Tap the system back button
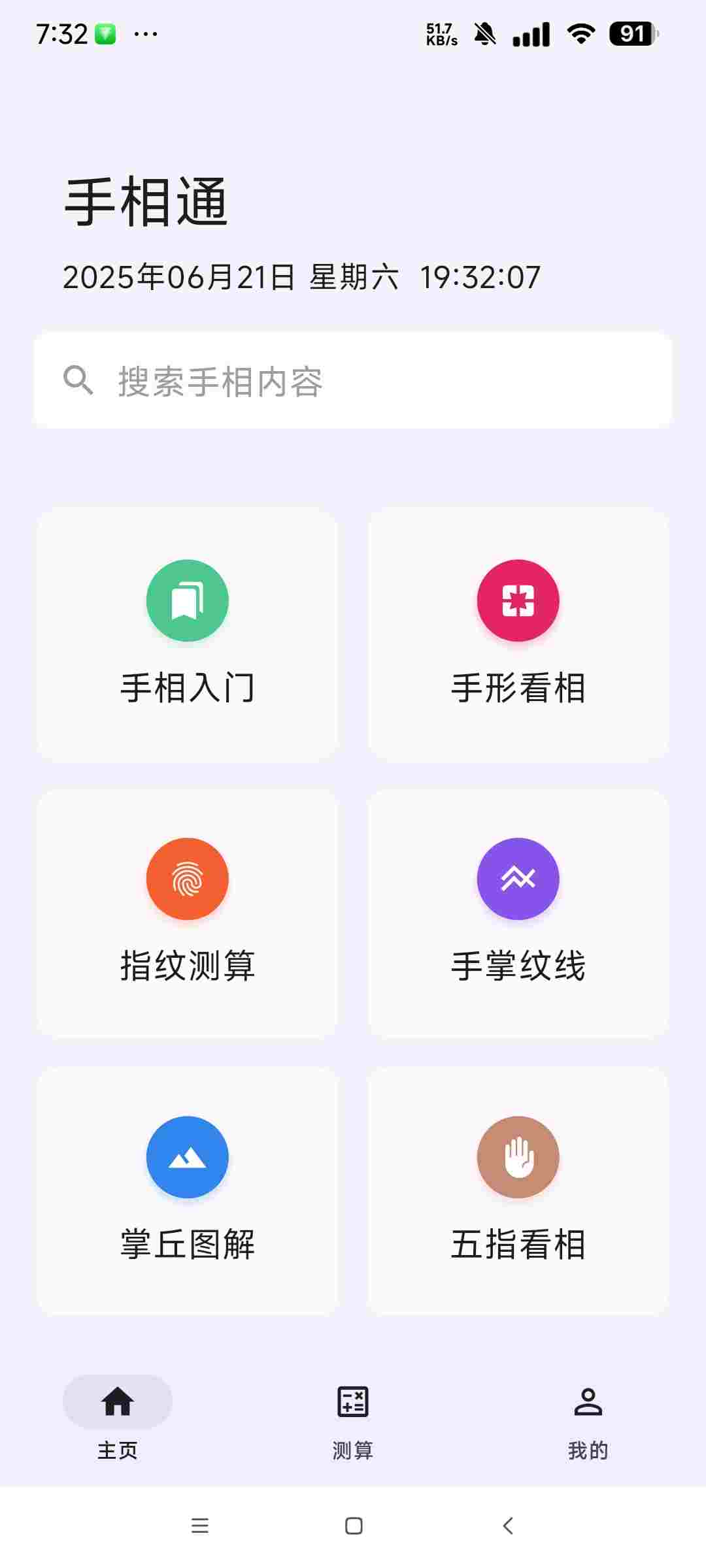706x1568 pixels. click(508, 1526)
